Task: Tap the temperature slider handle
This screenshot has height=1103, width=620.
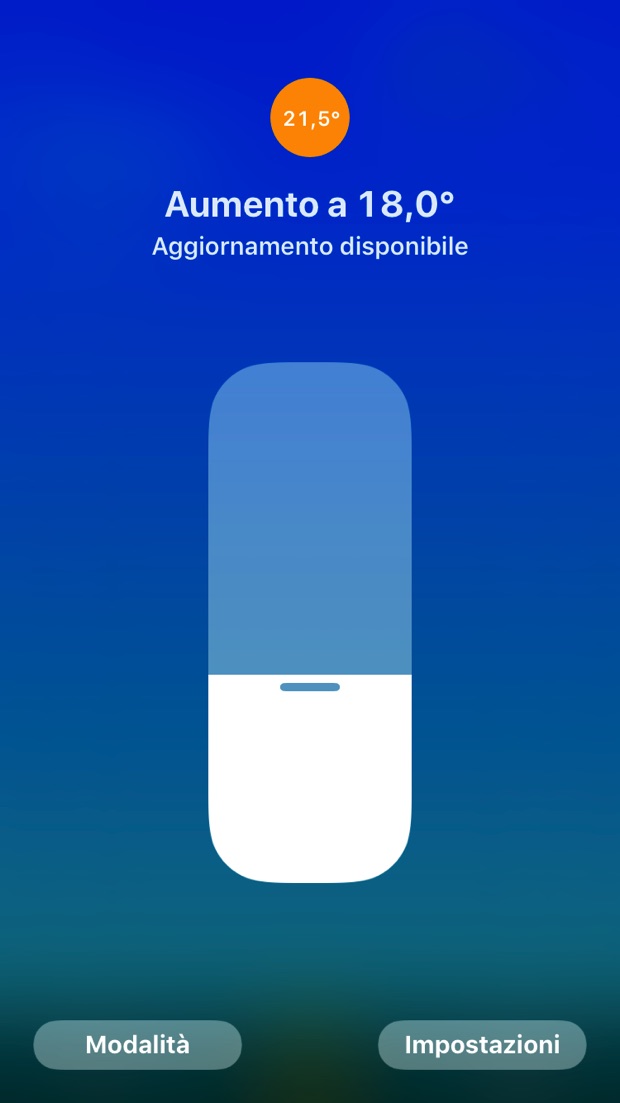Action: [x=310, y=687]
